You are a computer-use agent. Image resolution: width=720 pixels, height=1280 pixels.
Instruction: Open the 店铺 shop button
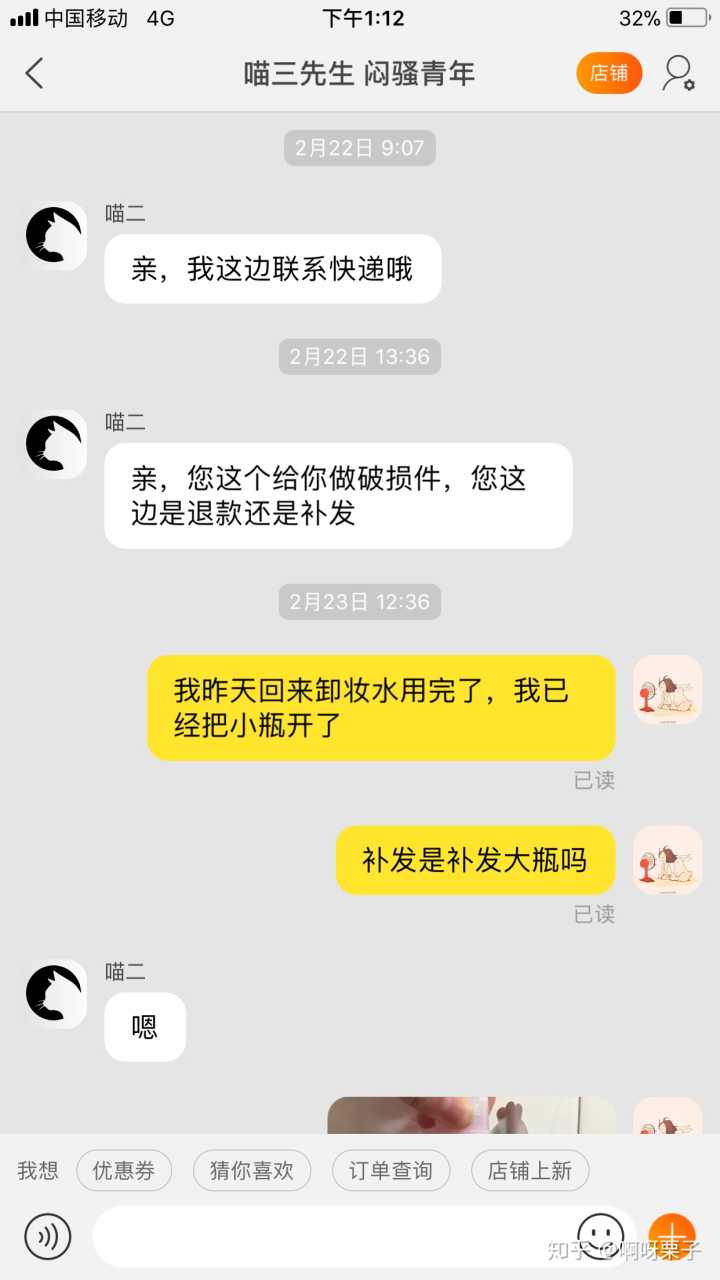tap(609, 73)
